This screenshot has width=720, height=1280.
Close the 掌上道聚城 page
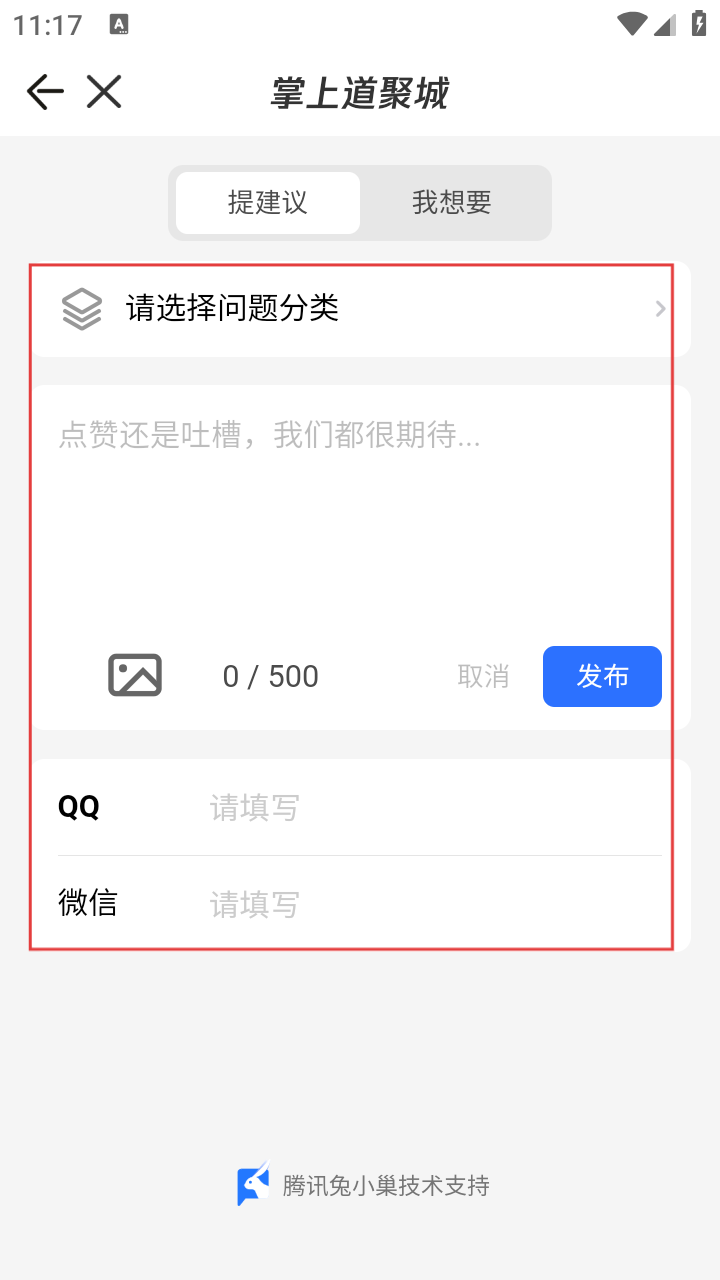pos(104,92)
